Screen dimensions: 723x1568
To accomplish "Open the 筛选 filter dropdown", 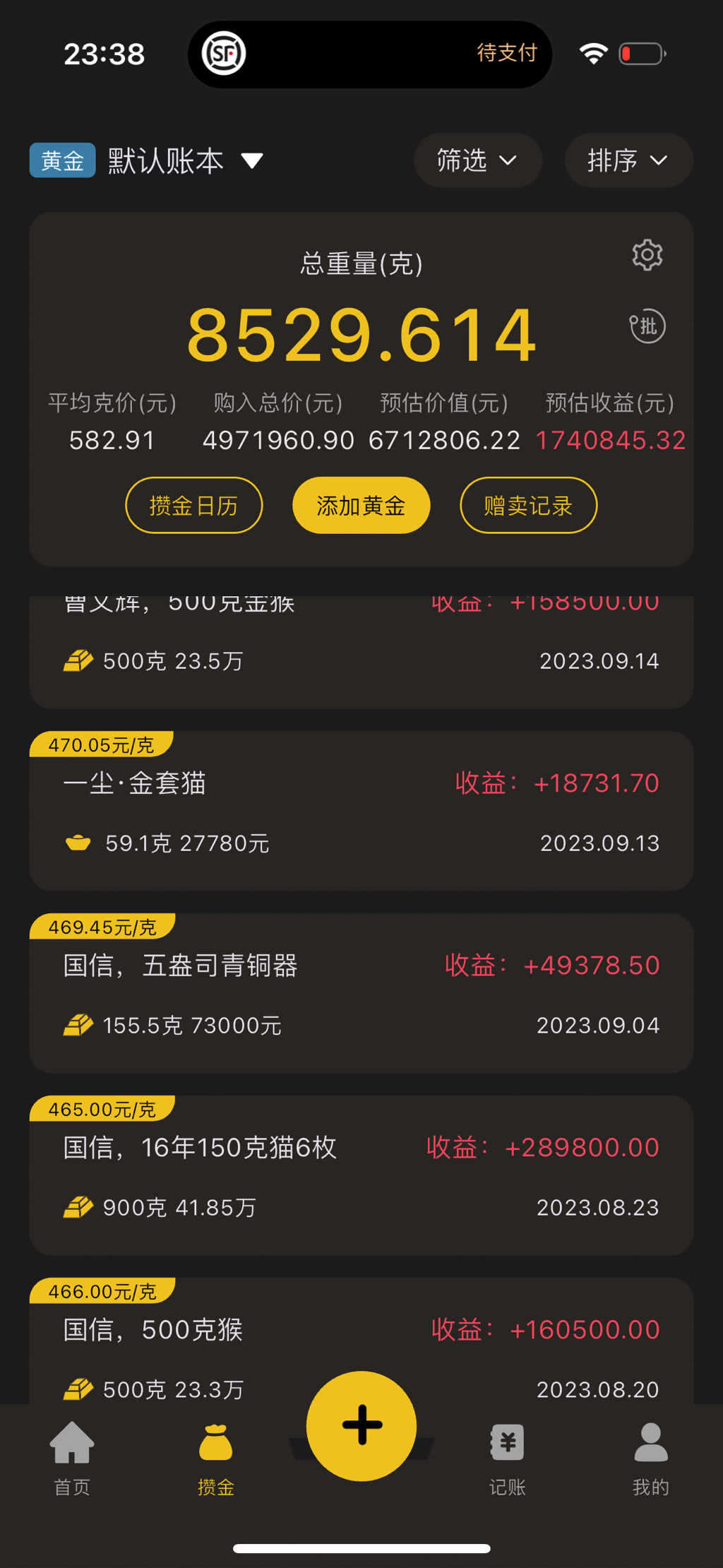I will coord(477,160).
